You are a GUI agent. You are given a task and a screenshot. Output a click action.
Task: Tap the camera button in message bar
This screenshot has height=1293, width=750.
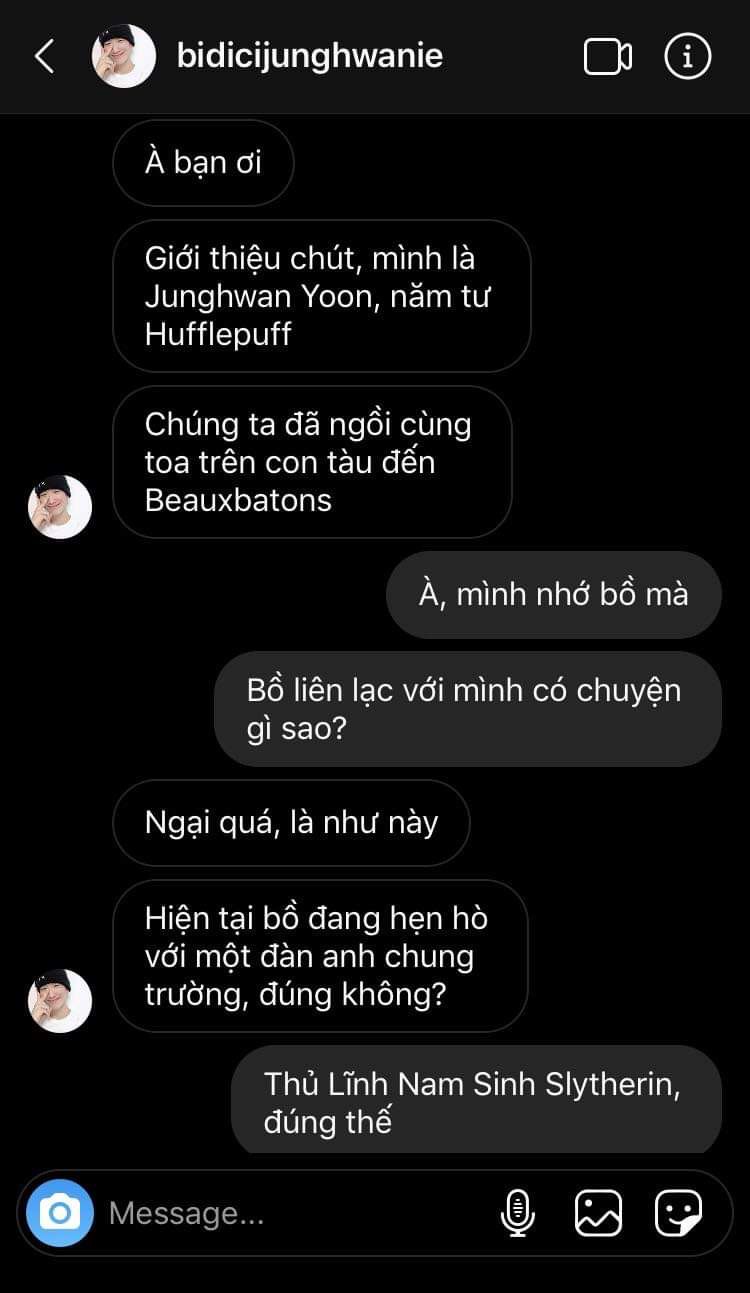[60, 1213]
